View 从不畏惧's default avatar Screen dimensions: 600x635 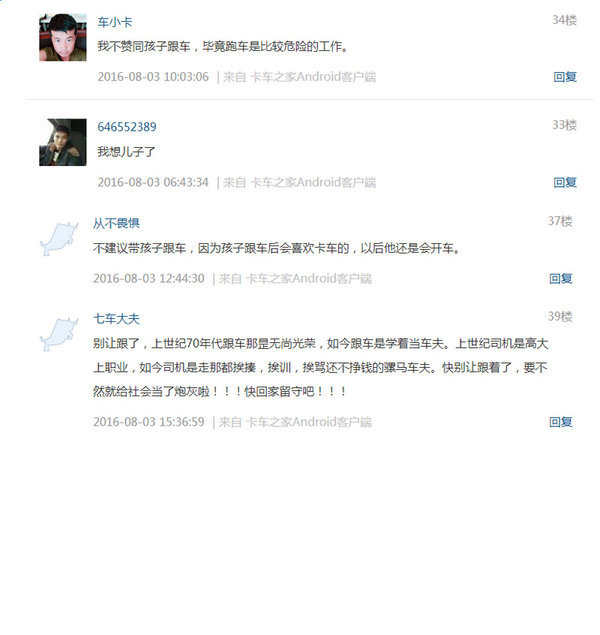point(58,238)
